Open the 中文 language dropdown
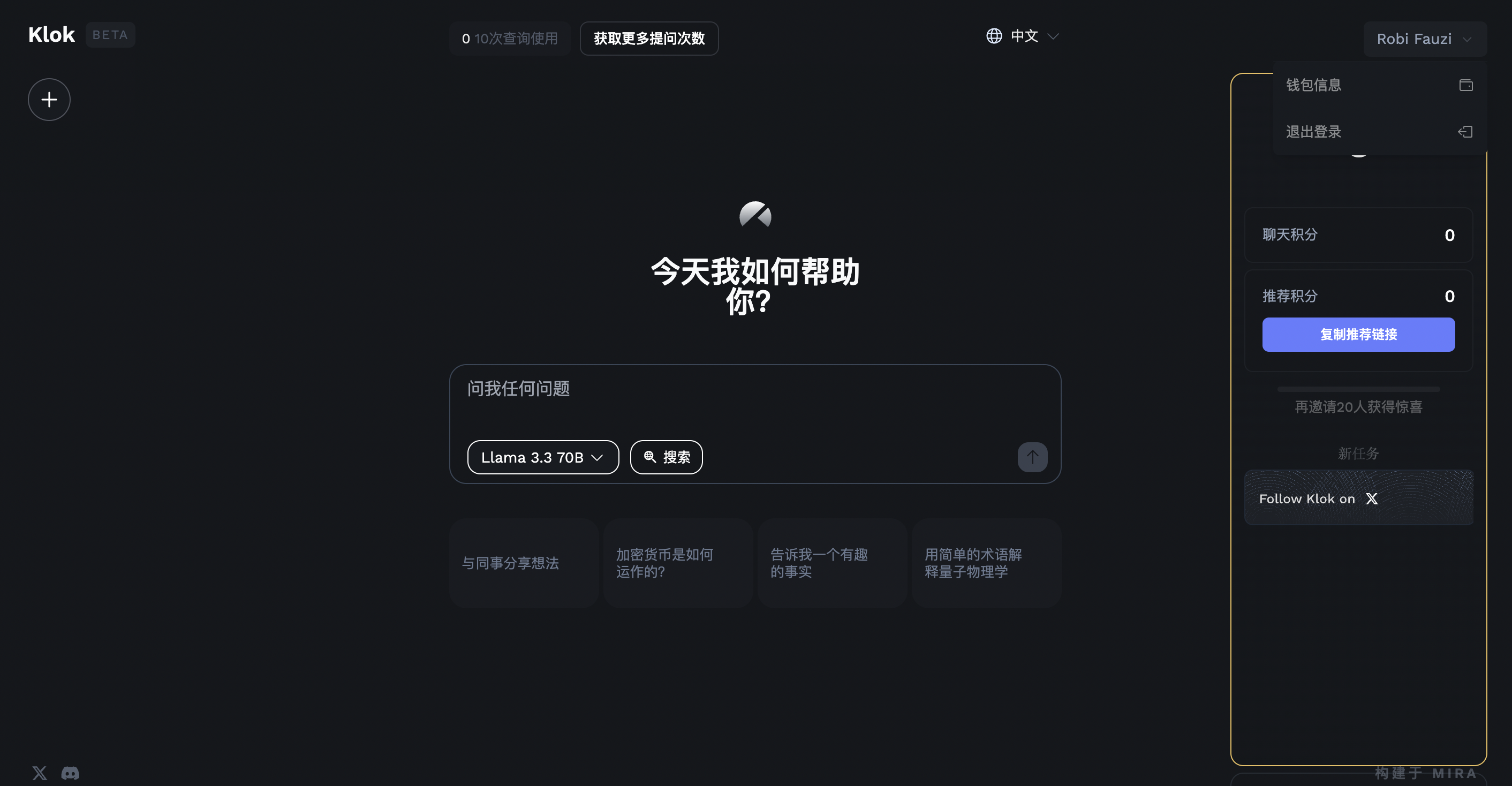 pos(1023,36)
